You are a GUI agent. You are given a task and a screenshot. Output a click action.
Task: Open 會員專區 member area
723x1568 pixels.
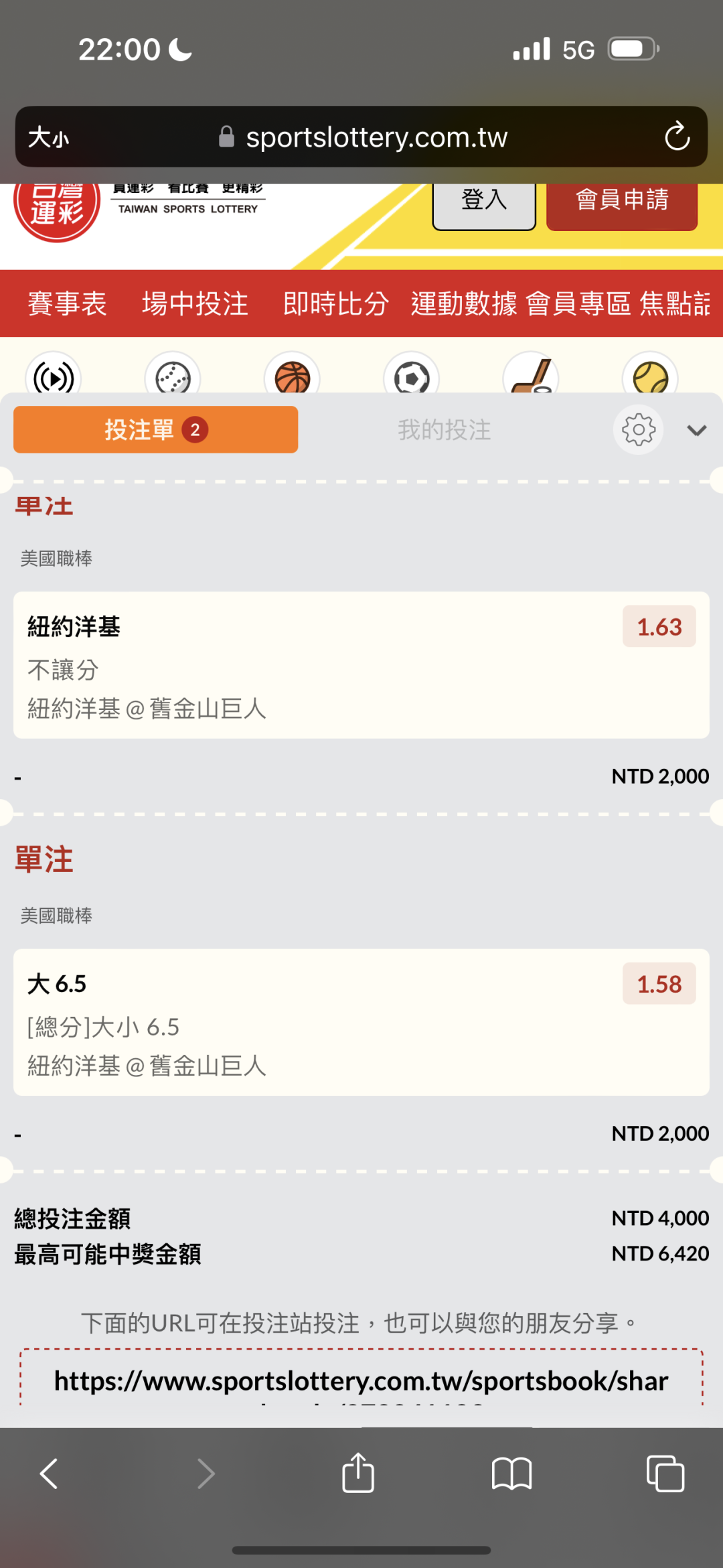[578, 303]
